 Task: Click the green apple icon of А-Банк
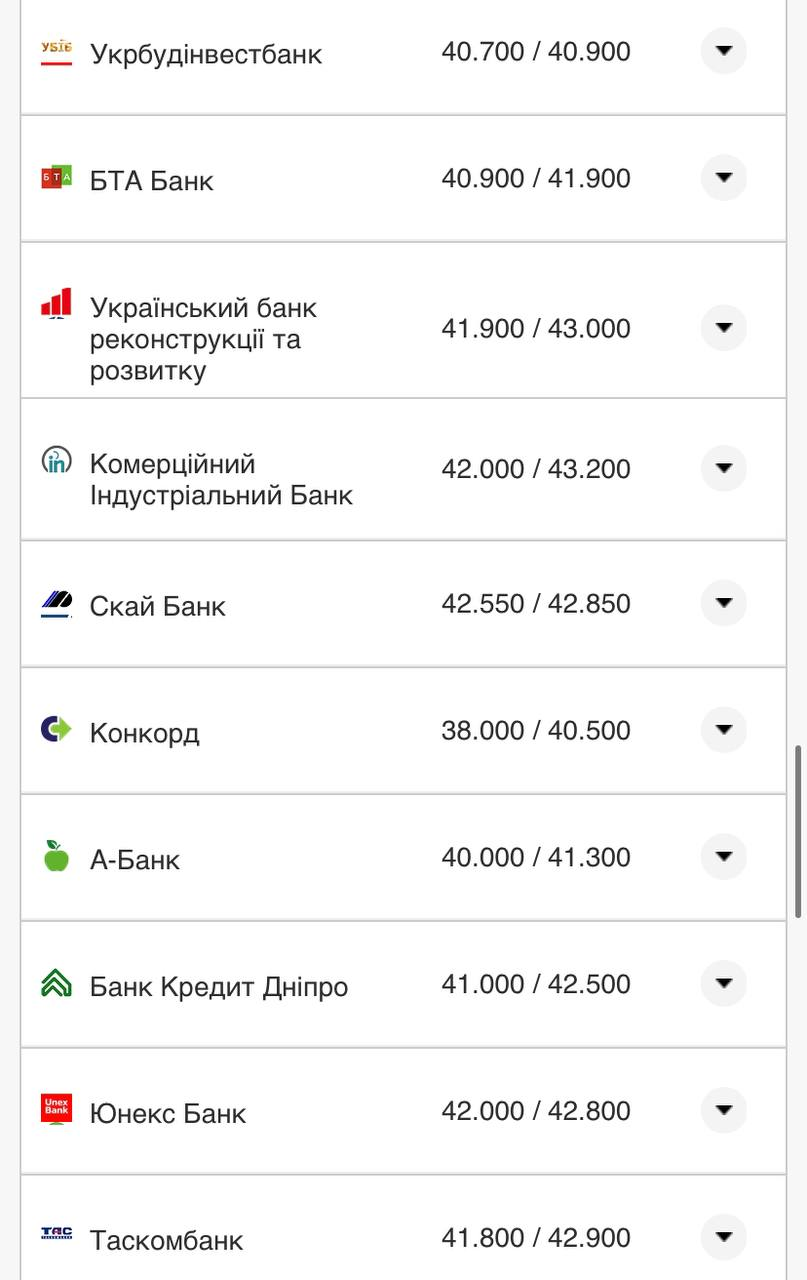coord(57,856)
